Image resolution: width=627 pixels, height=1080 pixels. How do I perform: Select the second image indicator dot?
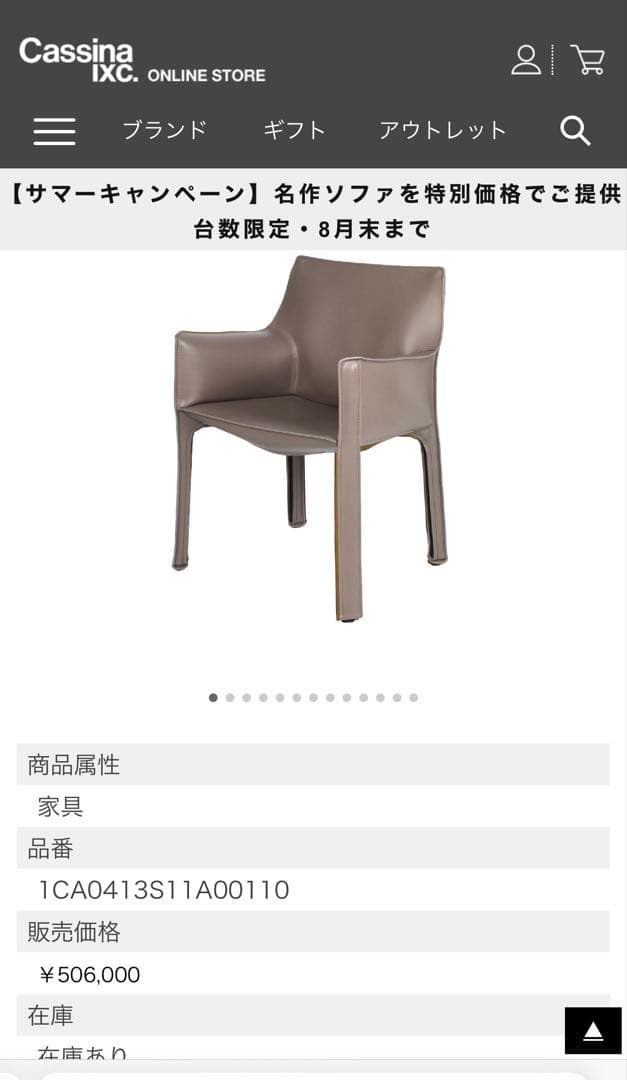(x=230, y=698)
